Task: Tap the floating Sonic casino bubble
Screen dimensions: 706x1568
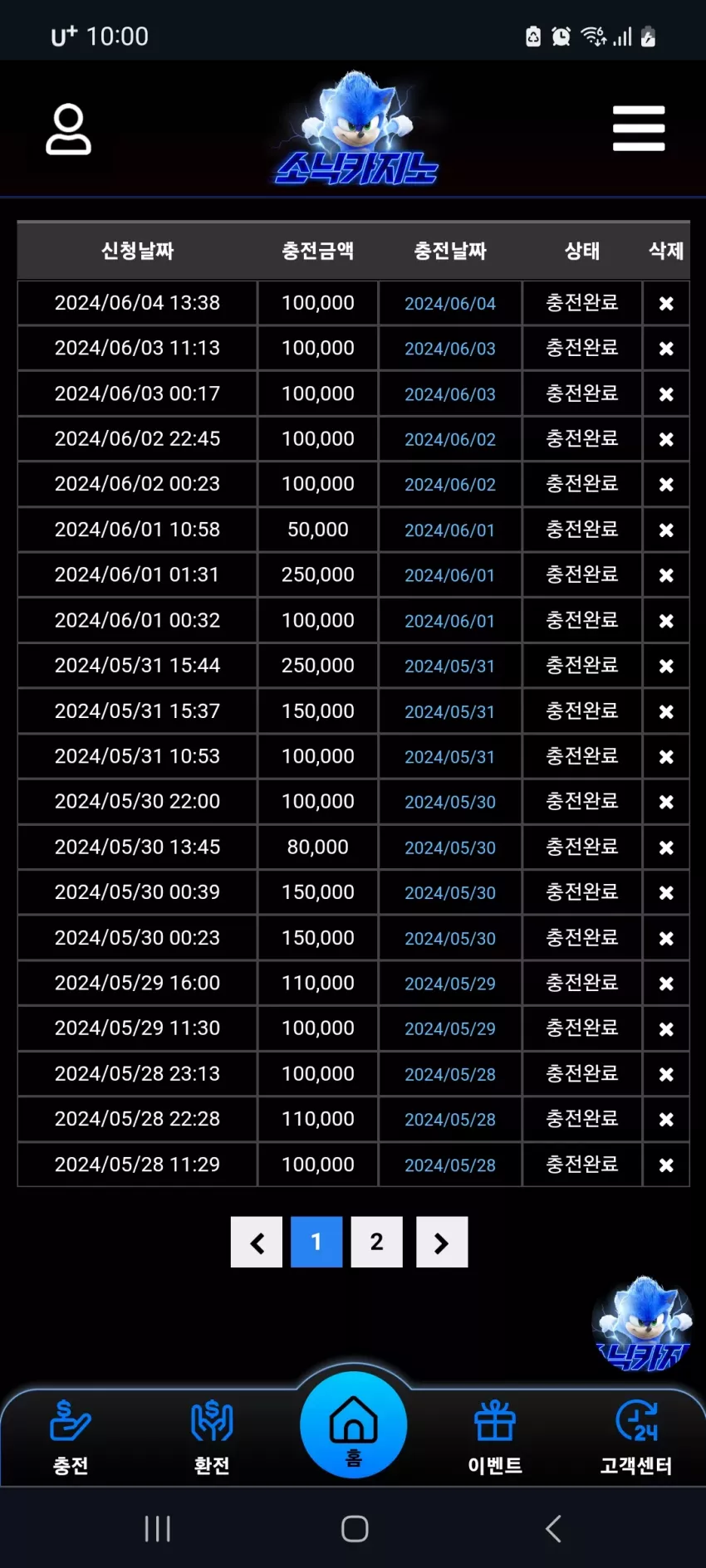Action: click(642, 1324)
